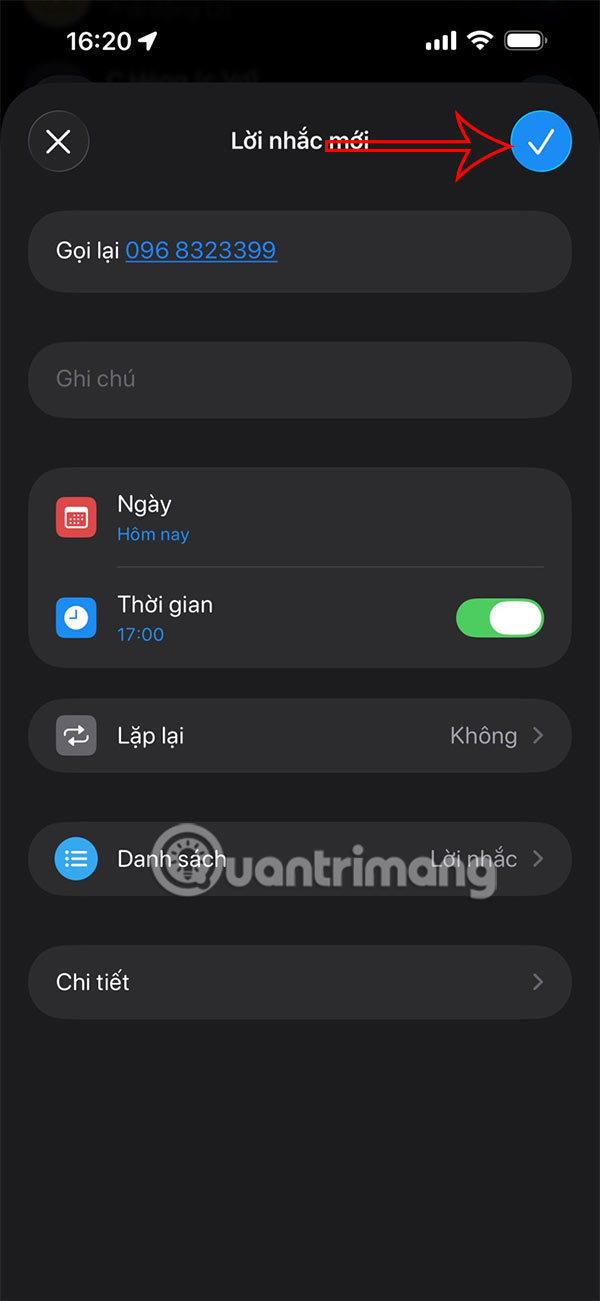Focus the Ghi chú notes field
Screen dimensions: 600x1301
(x=300, y=379)
